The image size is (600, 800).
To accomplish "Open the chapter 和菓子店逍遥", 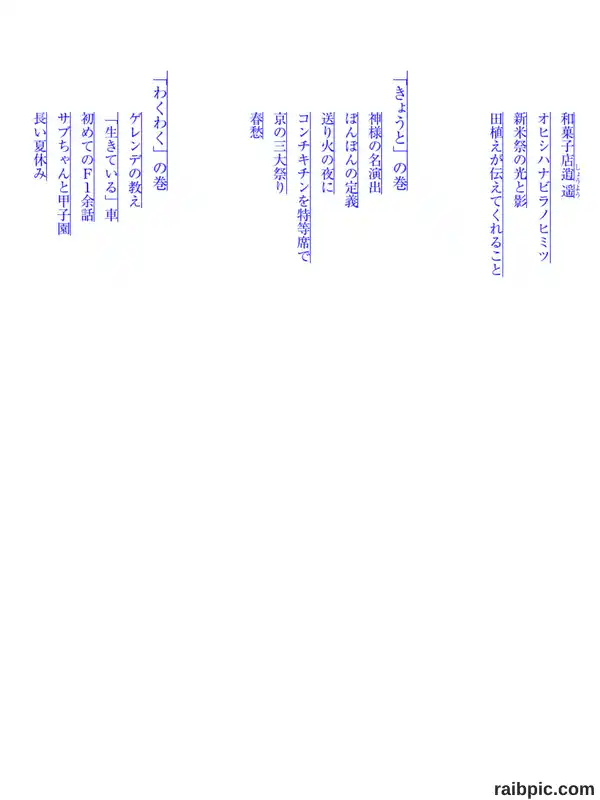I will click(568, 155).
